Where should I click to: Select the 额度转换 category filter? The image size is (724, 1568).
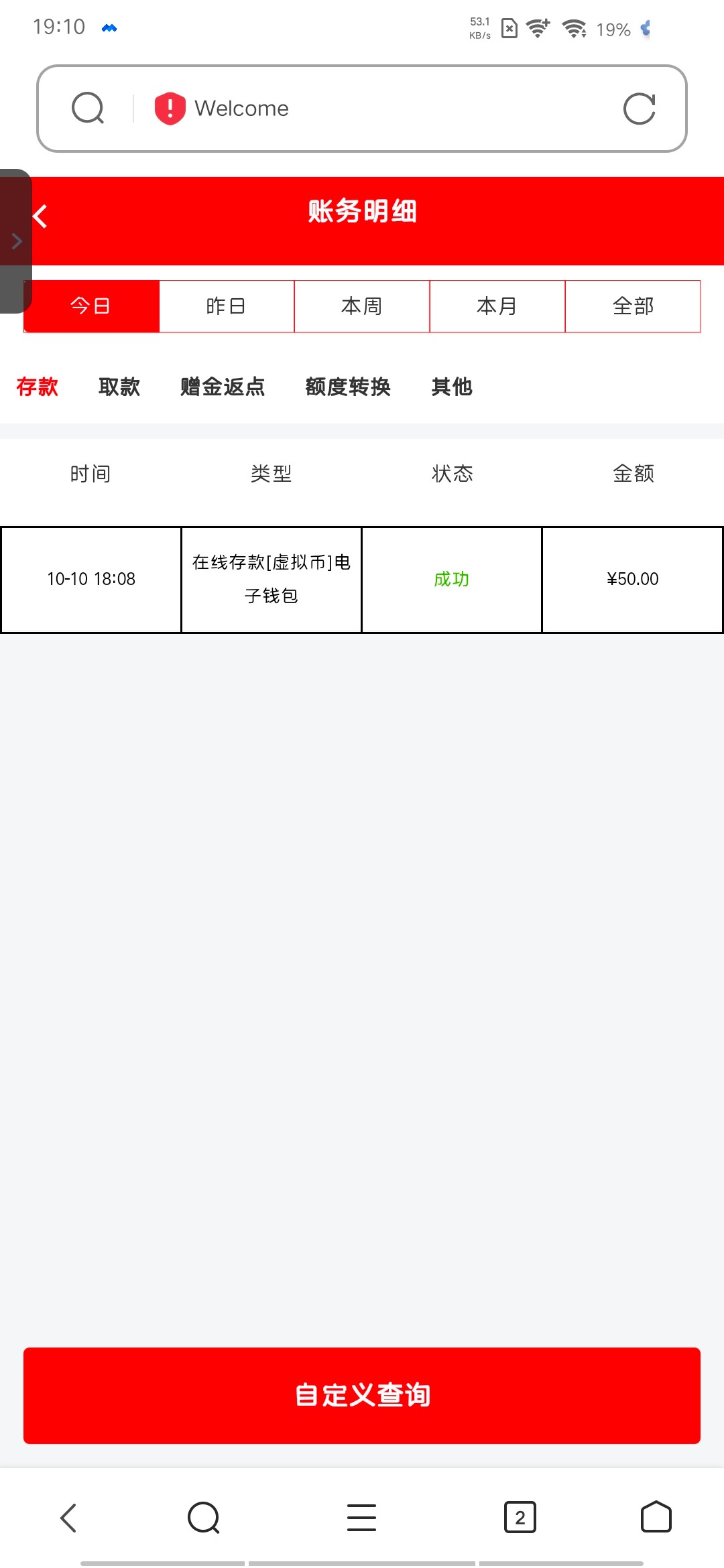[349, 387]
